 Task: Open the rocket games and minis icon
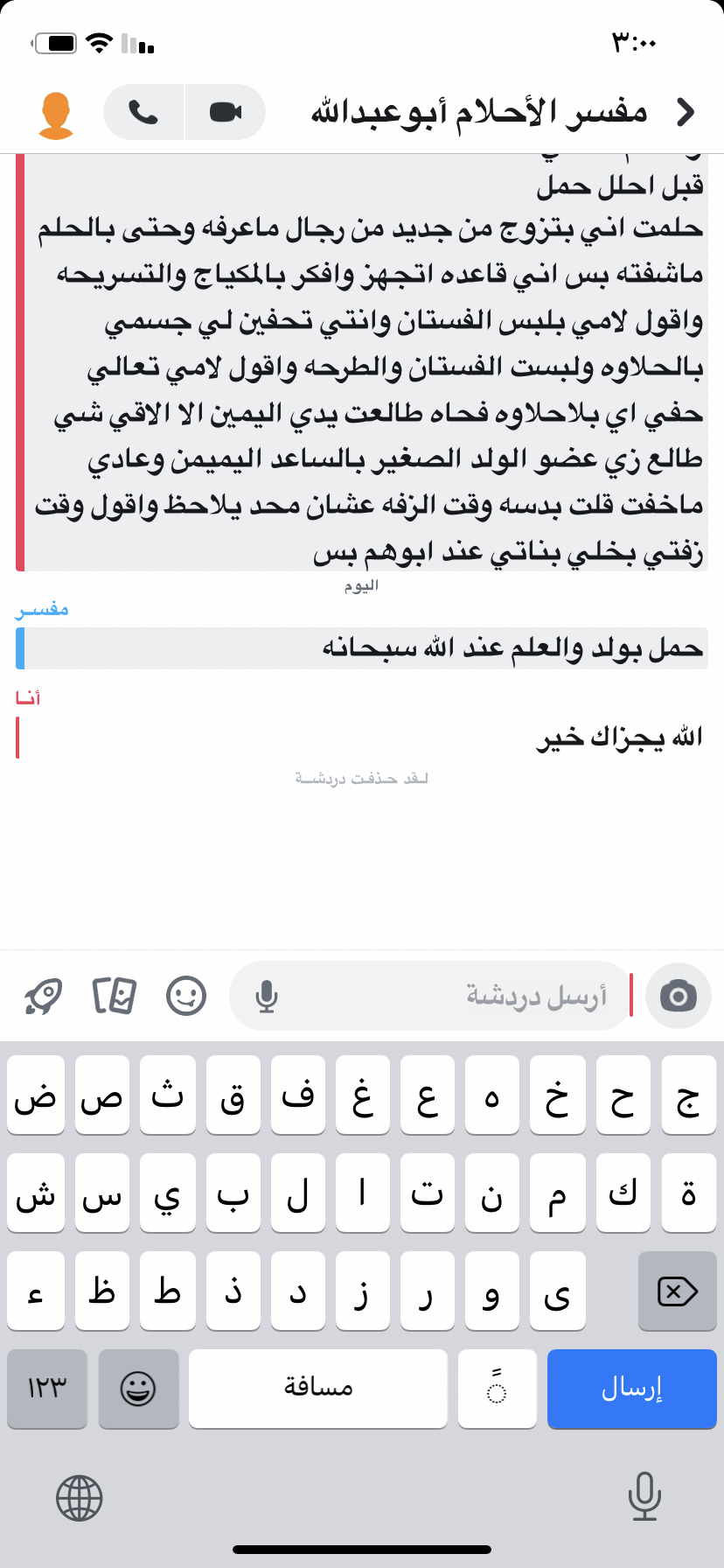43,996
